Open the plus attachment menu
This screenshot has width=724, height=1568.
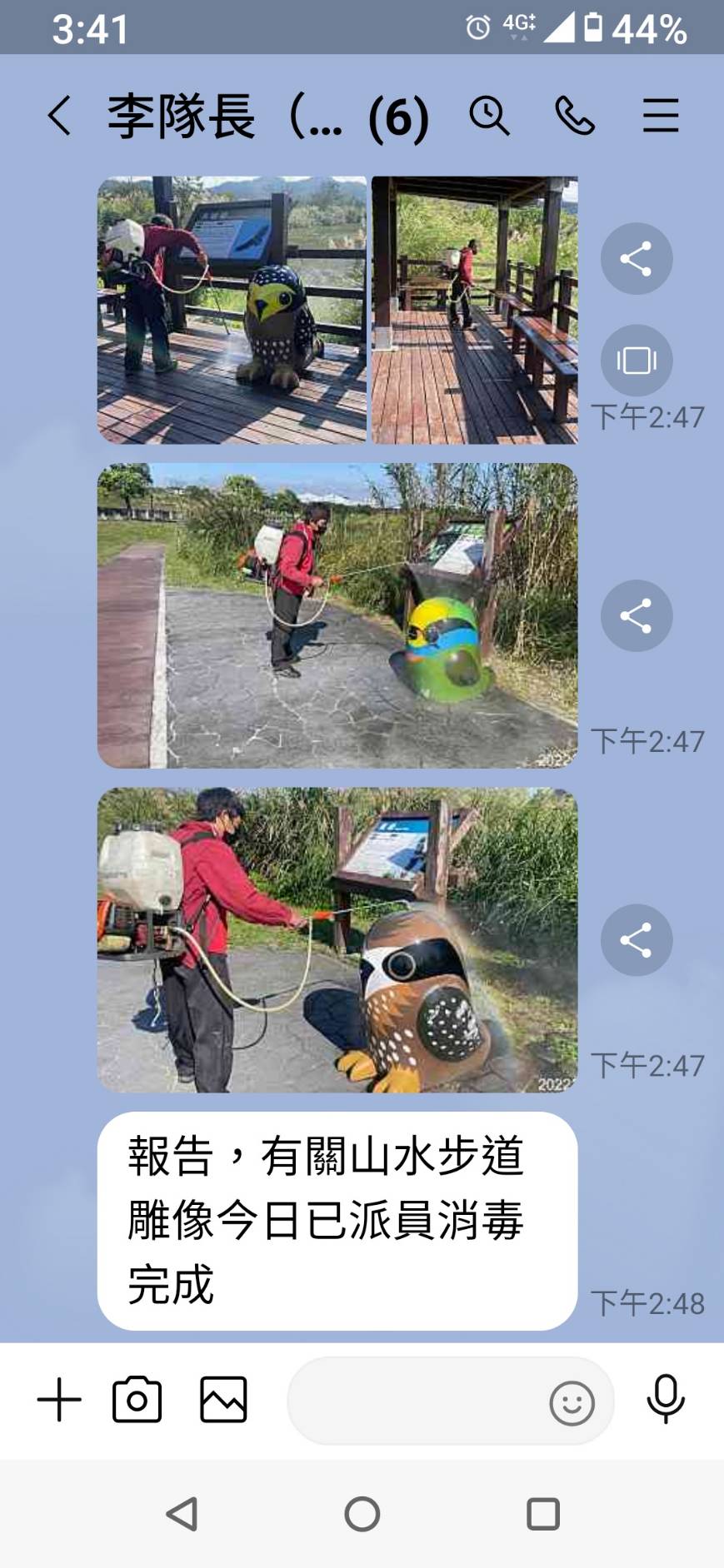(59, 1400)
